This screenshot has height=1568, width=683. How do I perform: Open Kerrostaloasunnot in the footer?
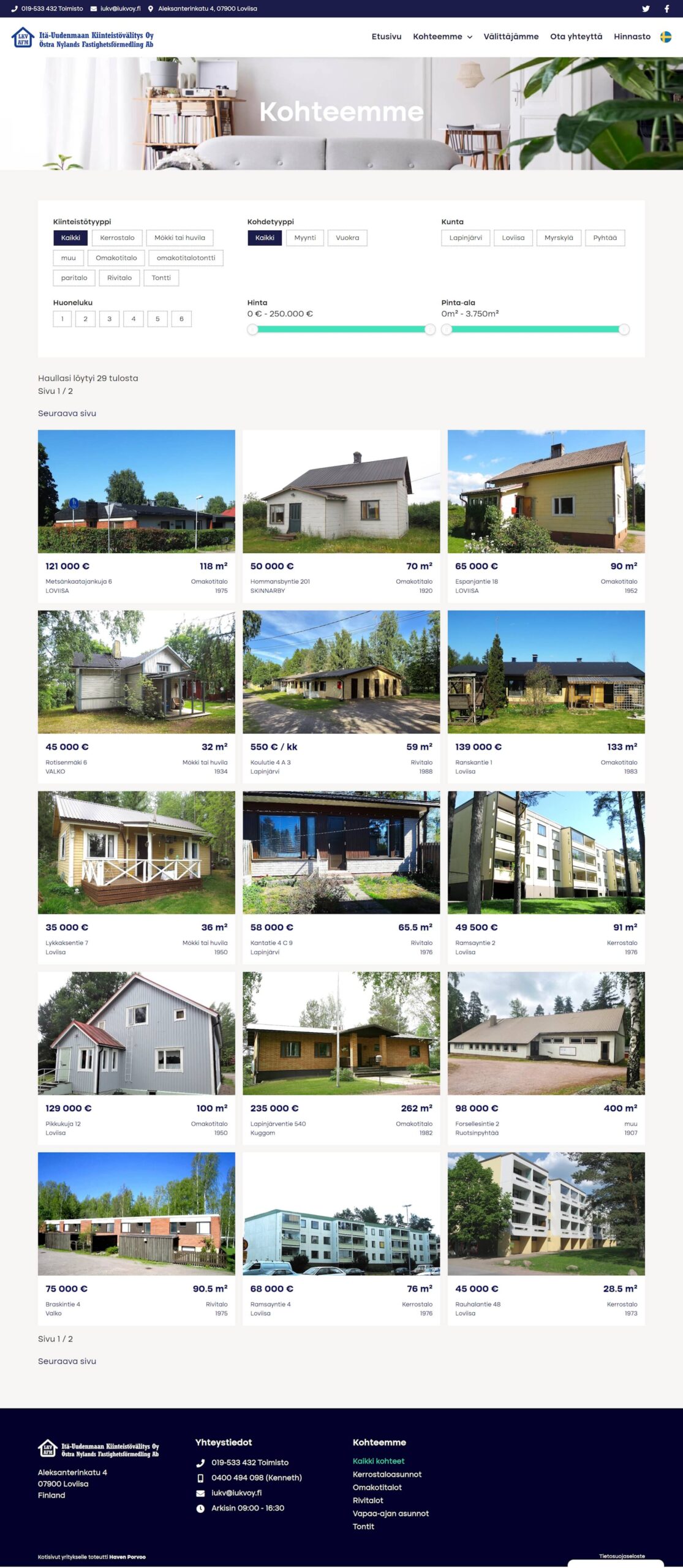pos(387,1474)
